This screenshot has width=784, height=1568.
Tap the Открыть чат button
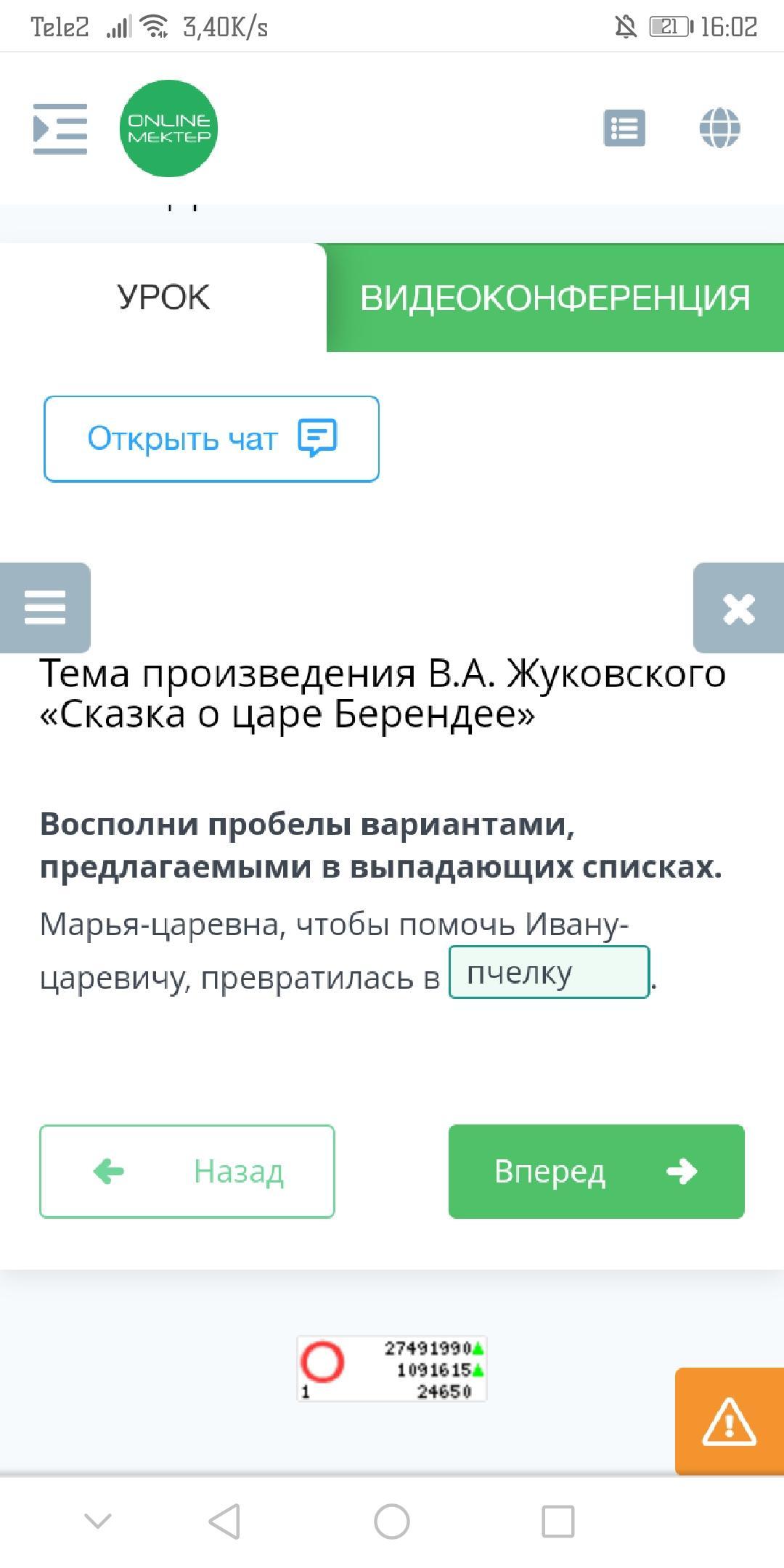(x=211, y=438)
